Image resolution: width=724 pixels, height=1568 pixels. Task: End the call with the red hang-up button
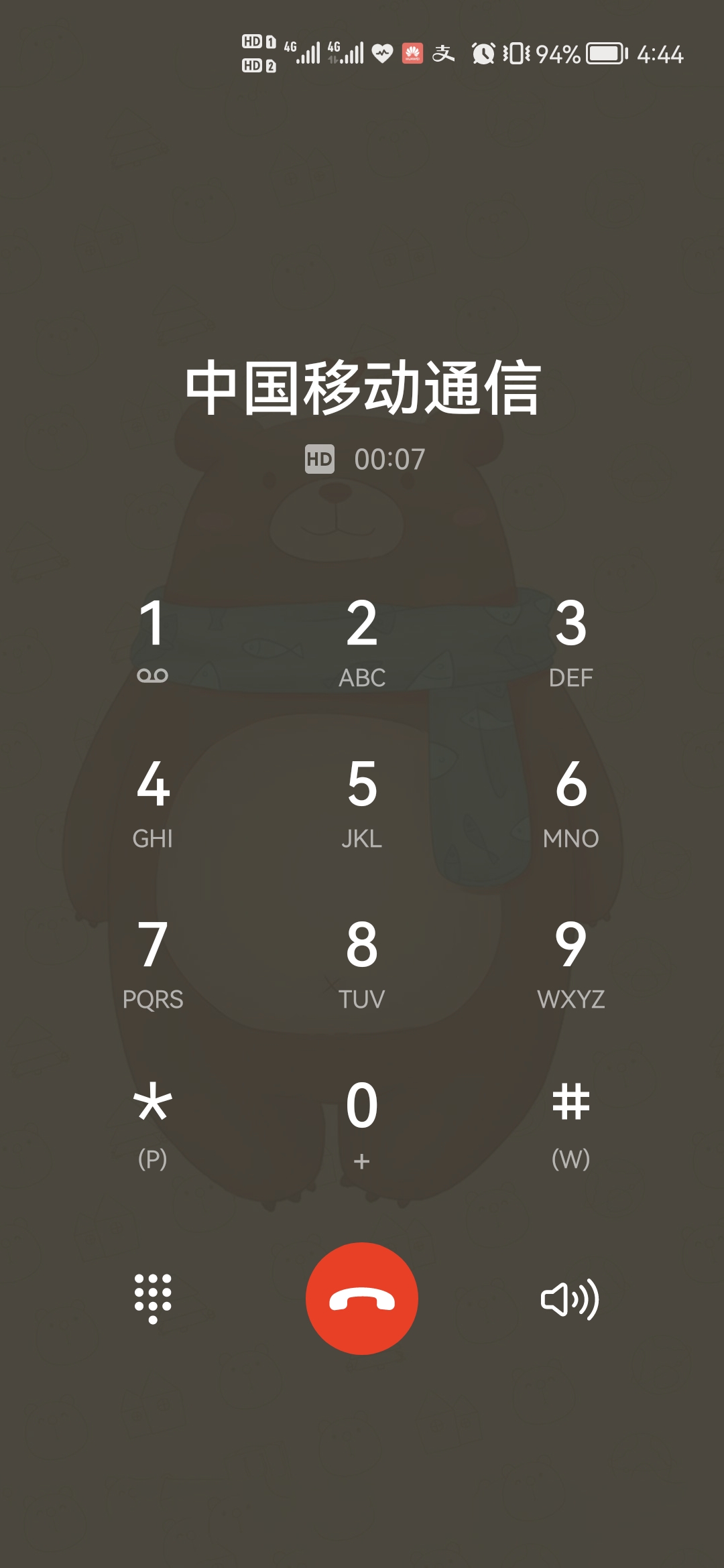[362, 1299]
